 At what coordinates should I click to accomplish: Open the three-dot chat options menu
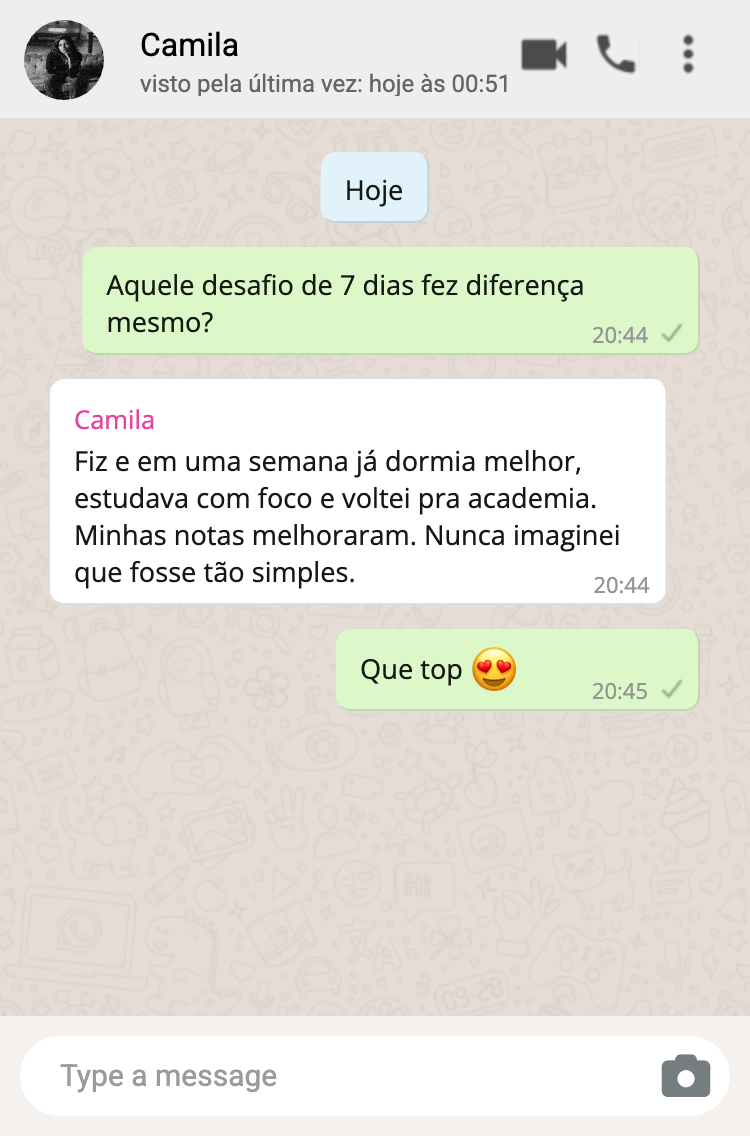pyautogui.click(x=688, y=55)
